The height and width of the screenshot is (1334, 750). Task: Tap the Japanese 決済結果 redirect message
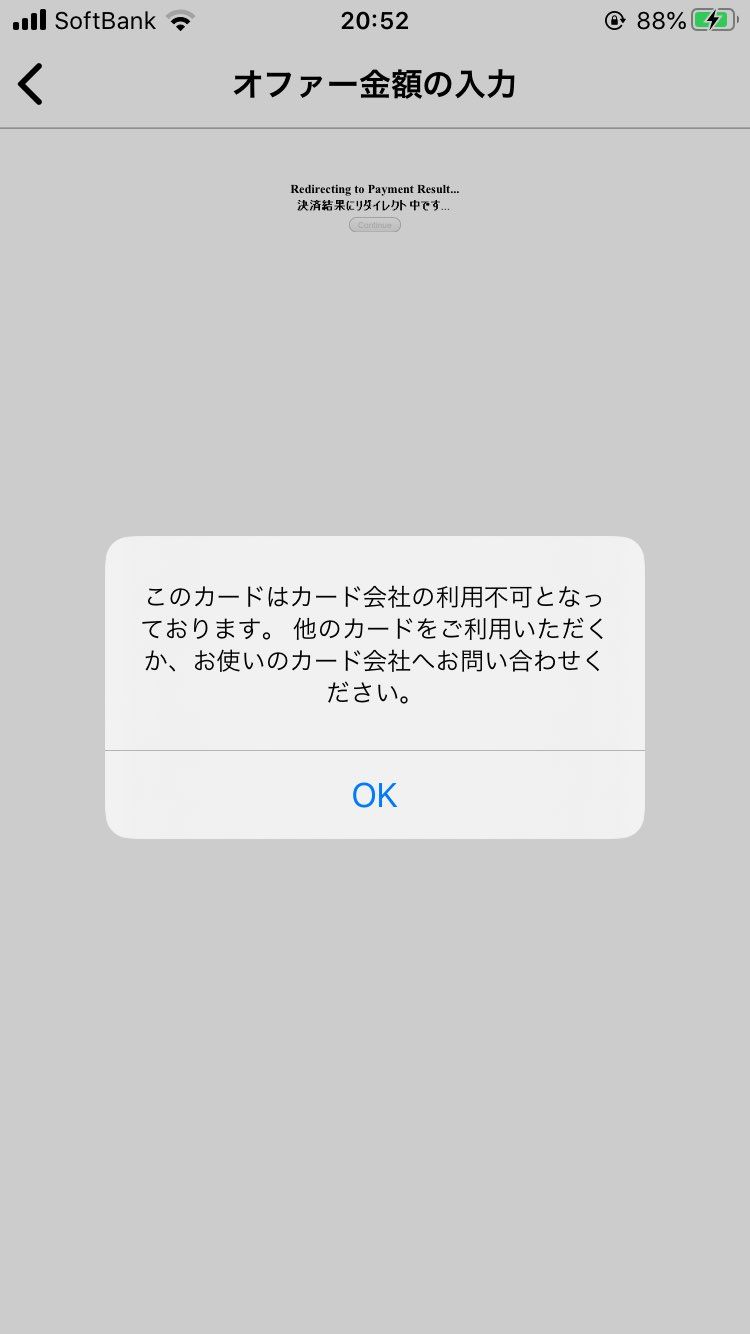pyautogui.click(x=374, y=207)
